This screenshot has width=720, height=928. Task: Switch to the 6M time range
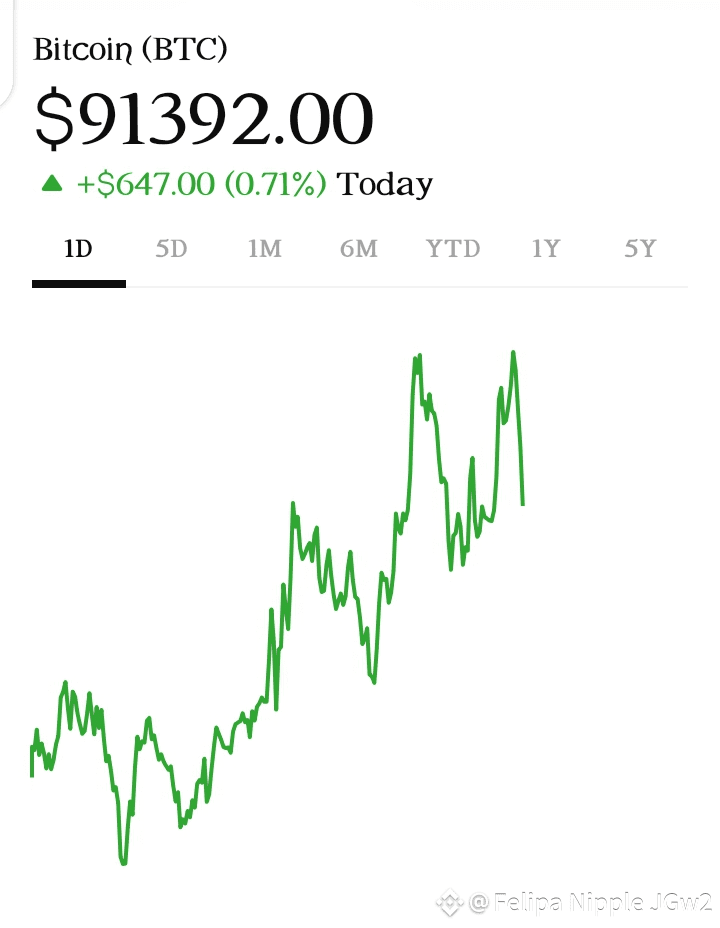coord(359,249)
